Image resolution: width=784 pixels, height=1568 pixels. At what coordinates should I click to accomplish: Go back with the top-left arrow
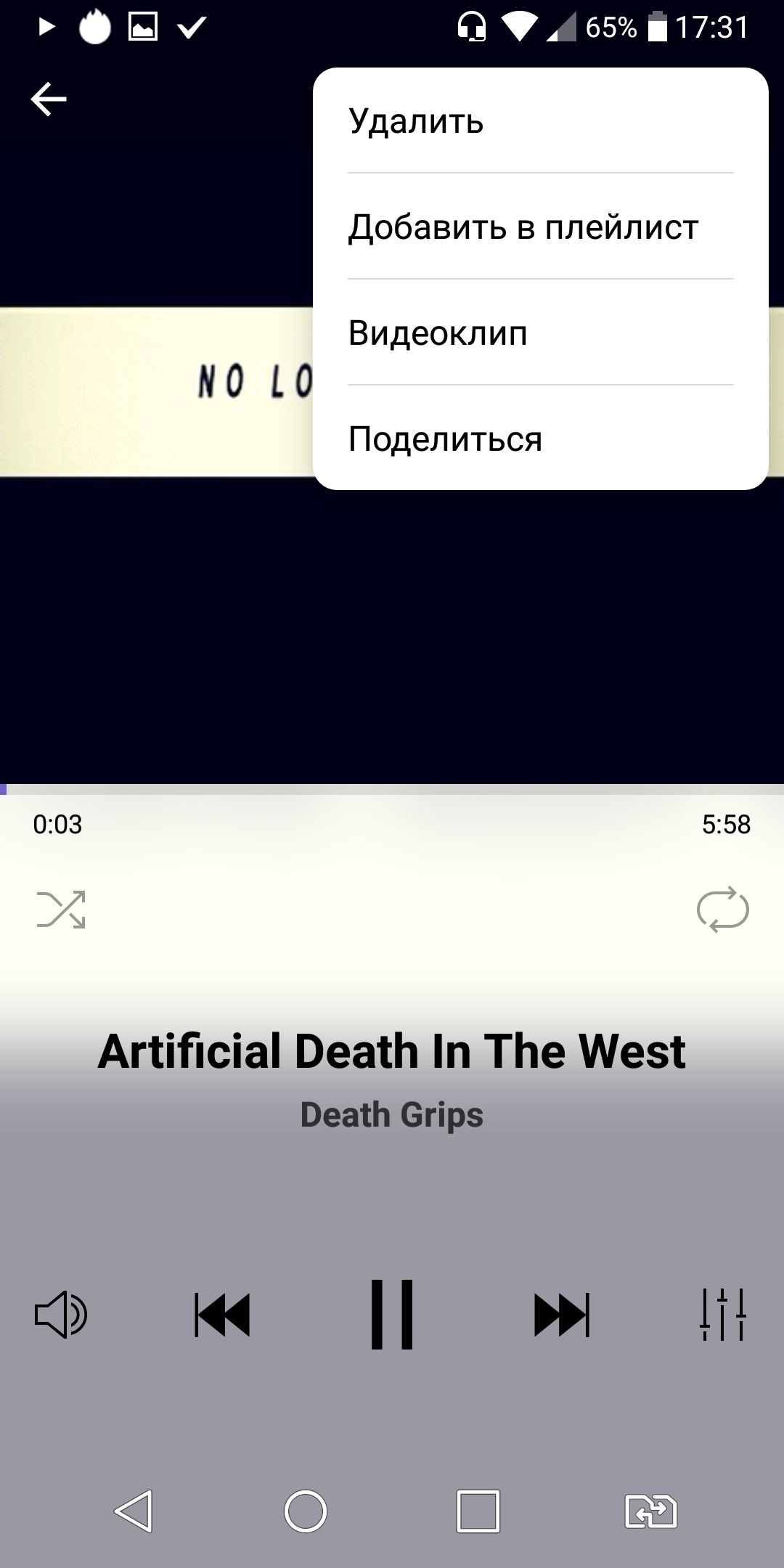click(x=49, y=99)
